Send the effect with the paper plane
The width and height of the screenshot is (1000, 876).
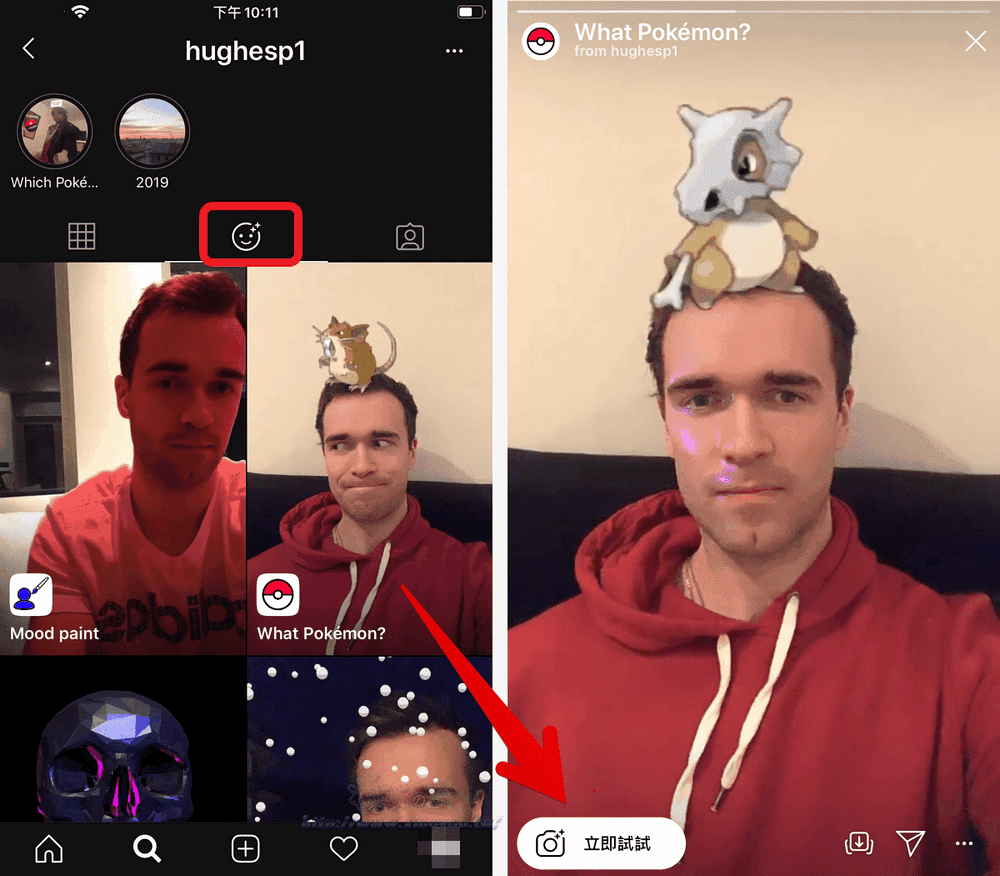pos(911,844)
